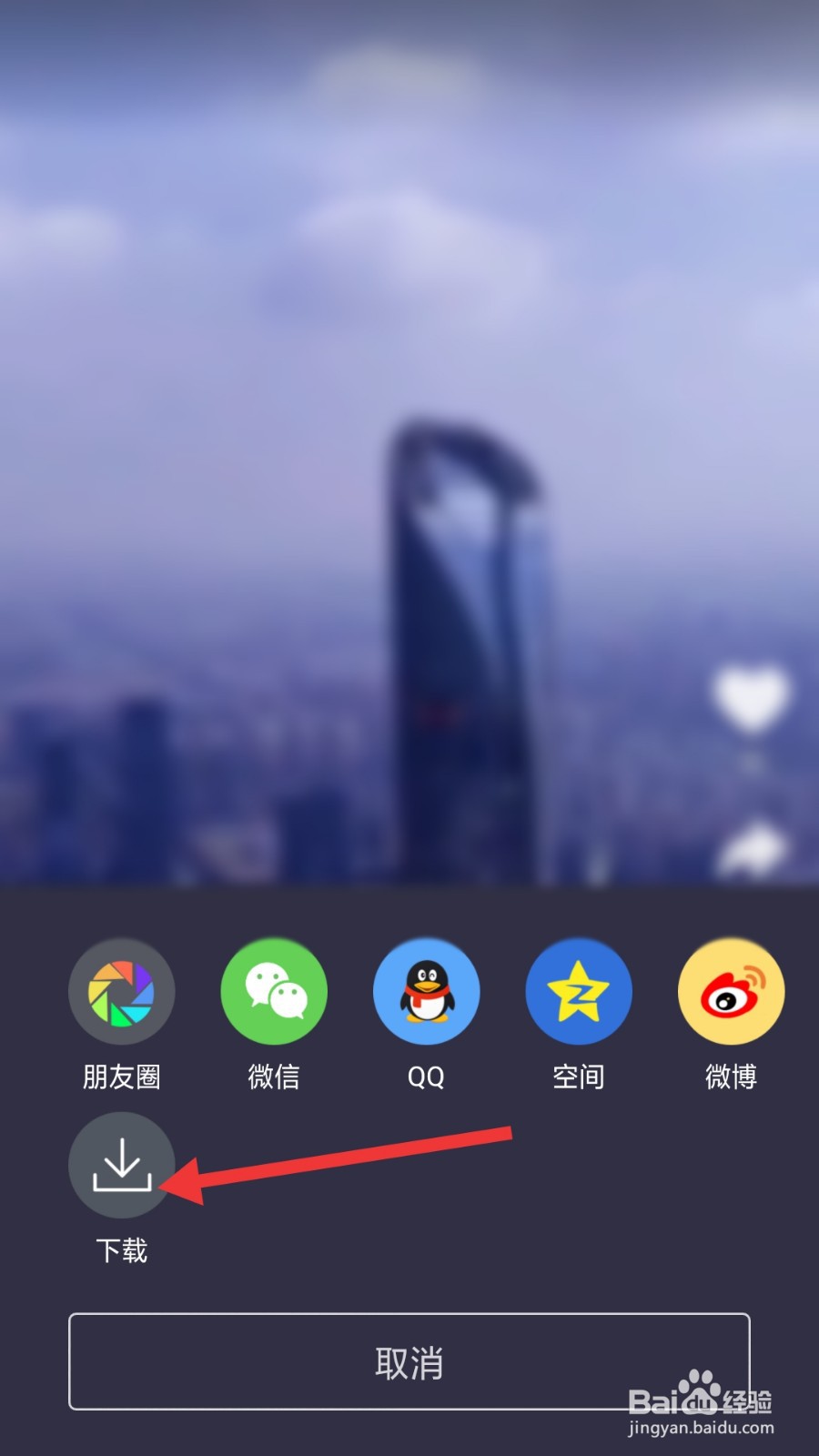Click the blue star 空间 icon
Screen dimensions: 819x1456
(x=578, y=991)
